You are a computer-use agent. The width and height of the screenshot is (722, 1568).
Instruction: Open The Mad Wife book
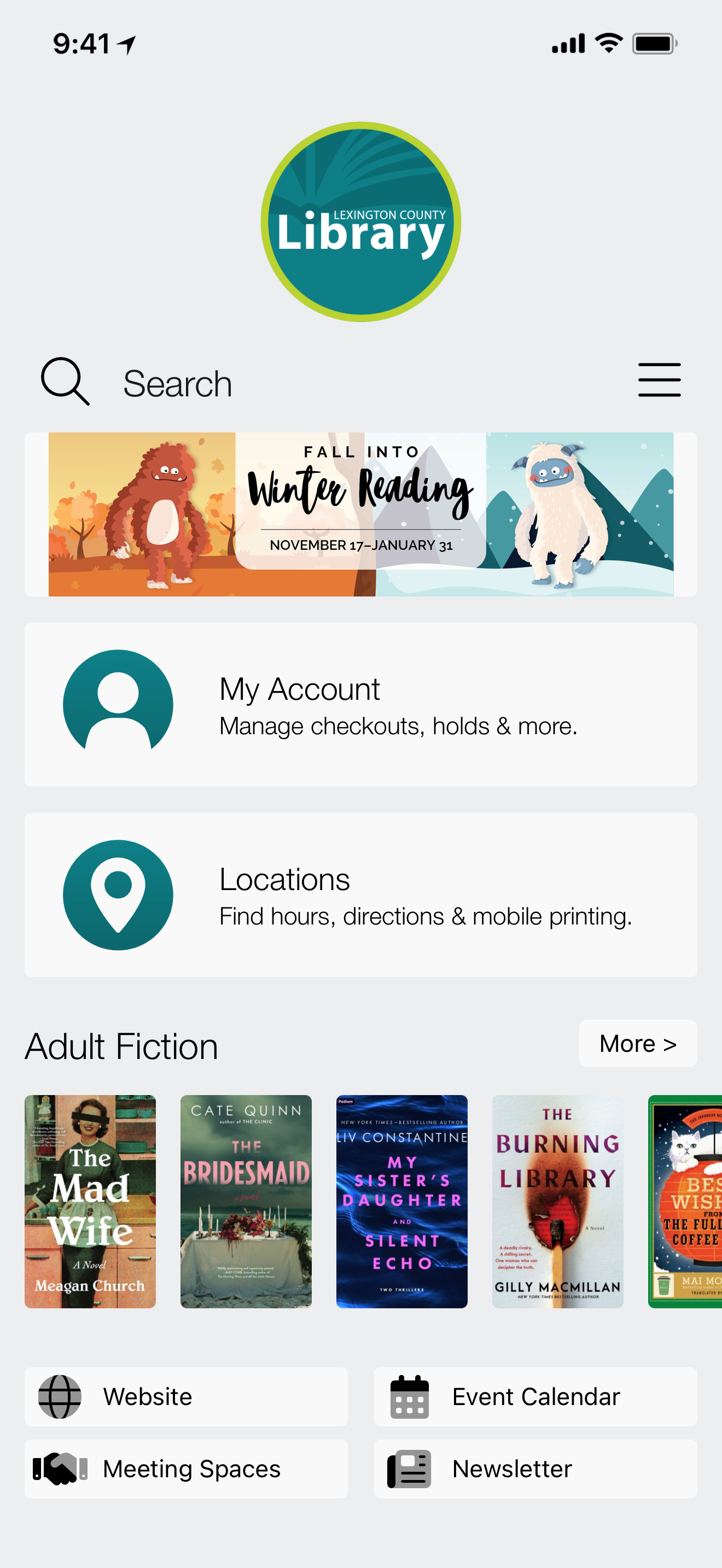tap(90, 1201)
